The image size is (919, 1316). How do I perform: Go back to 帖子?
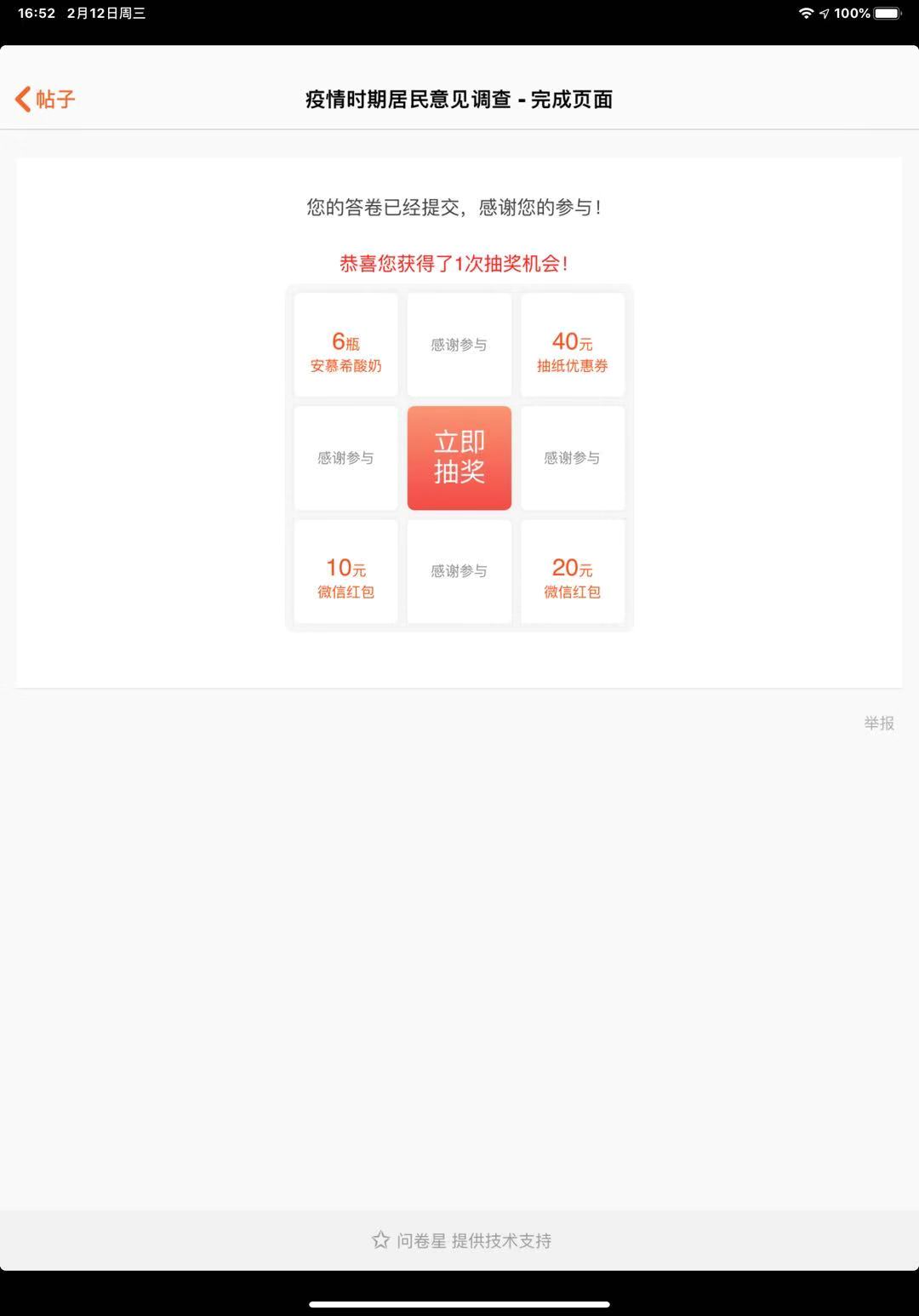pyautogui.click(x=46, y=100)
